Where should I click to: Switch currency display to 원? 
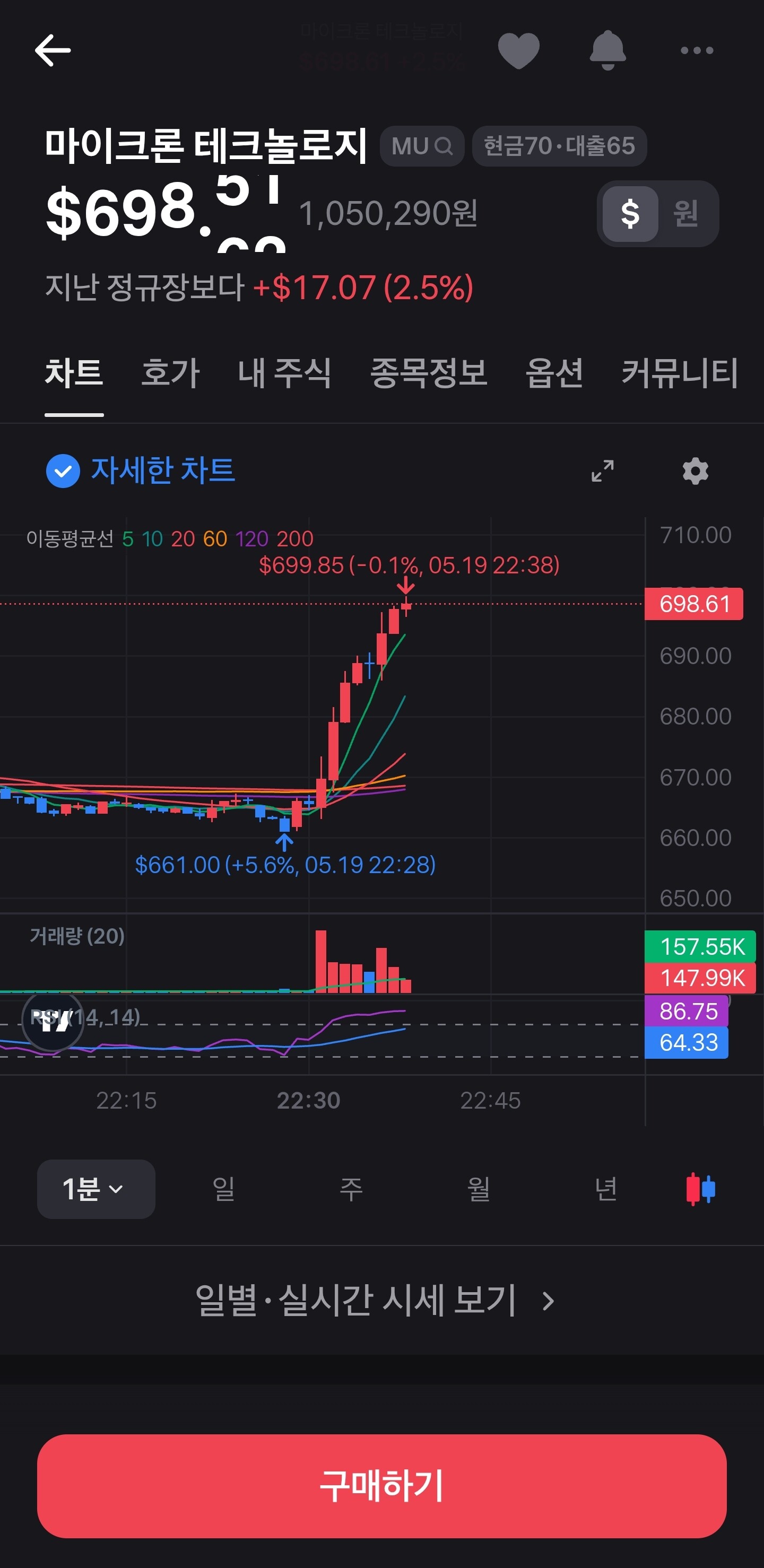686,214
